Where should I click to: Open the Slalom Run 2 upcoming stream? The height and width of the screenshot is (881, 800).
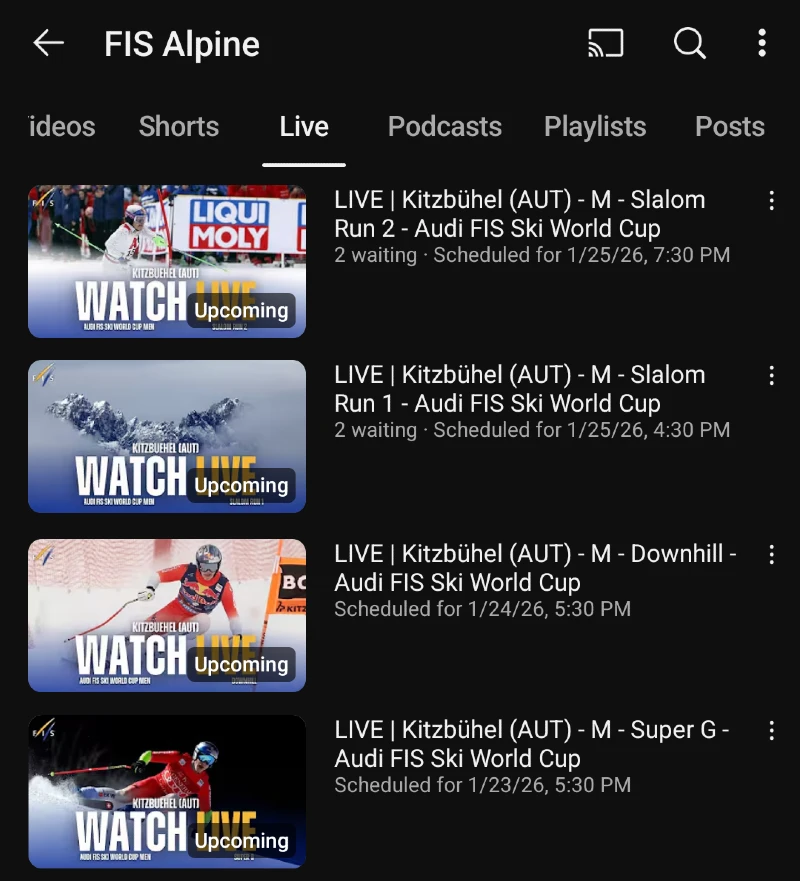click(167, 262)
